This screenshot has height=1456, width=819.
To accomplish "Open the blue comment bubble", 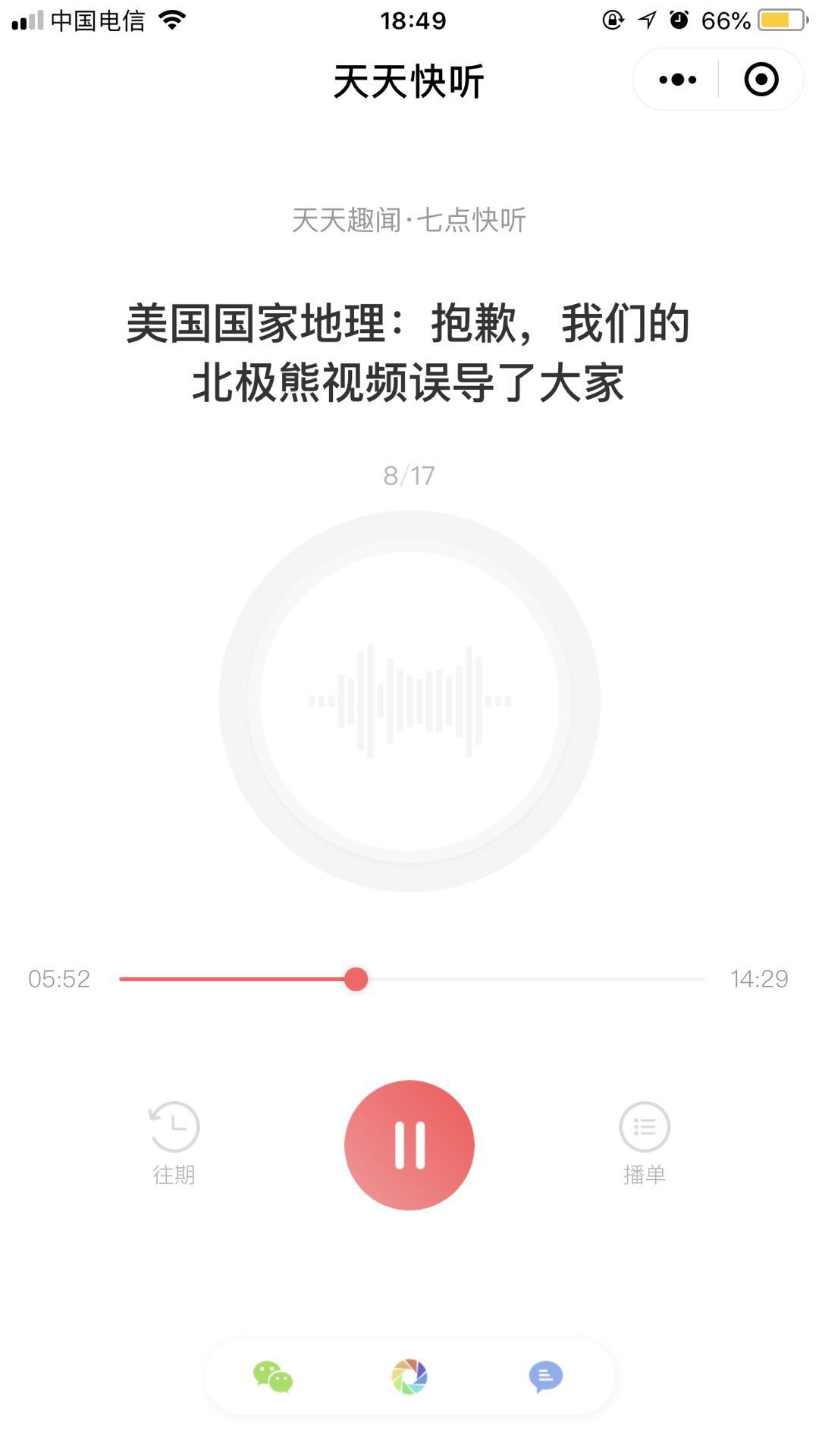I will pyautogui.click(x=545, y=1377).
